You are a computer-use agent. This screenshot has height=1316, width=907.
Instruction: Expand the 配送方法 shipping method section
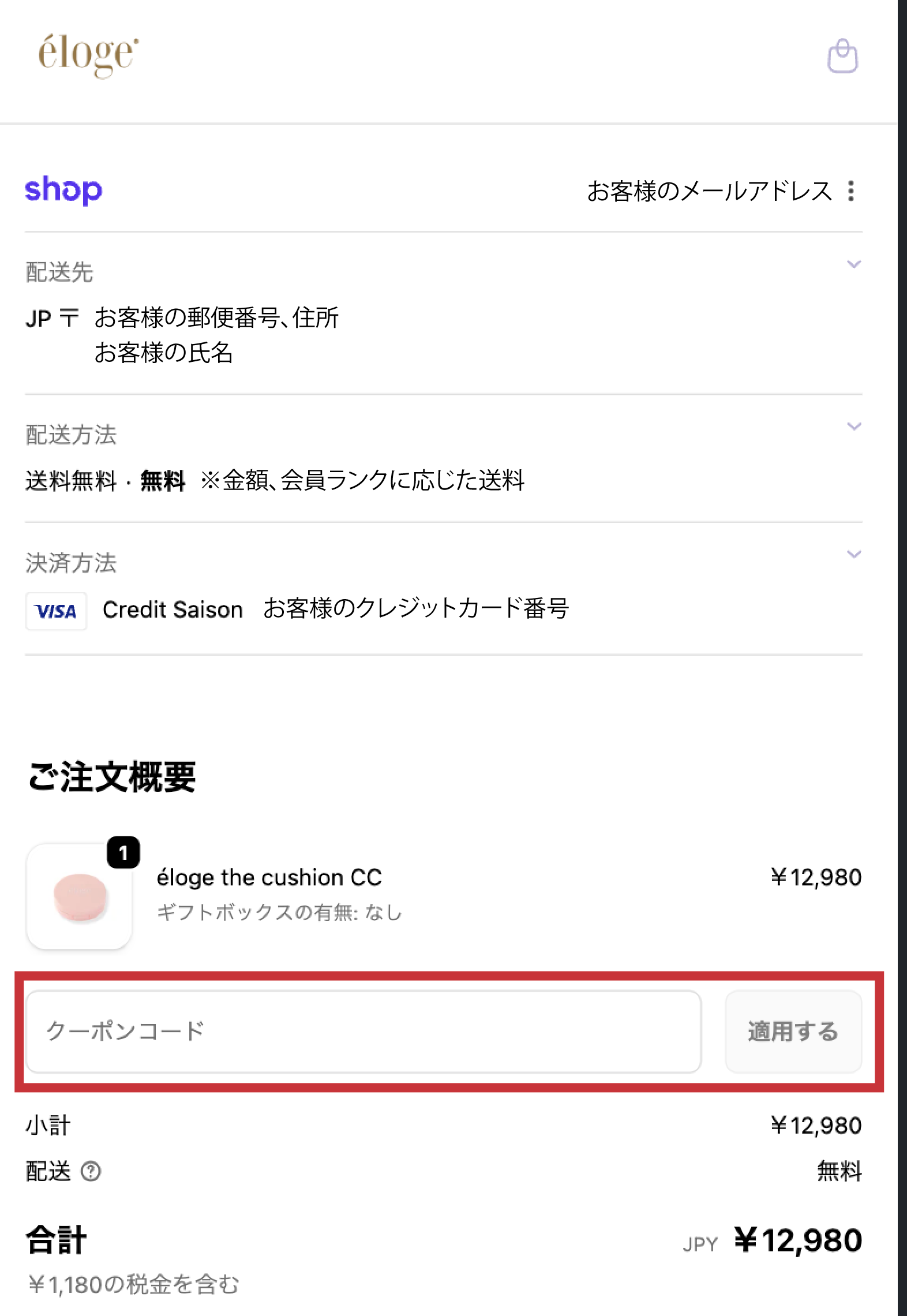(853, 427)
